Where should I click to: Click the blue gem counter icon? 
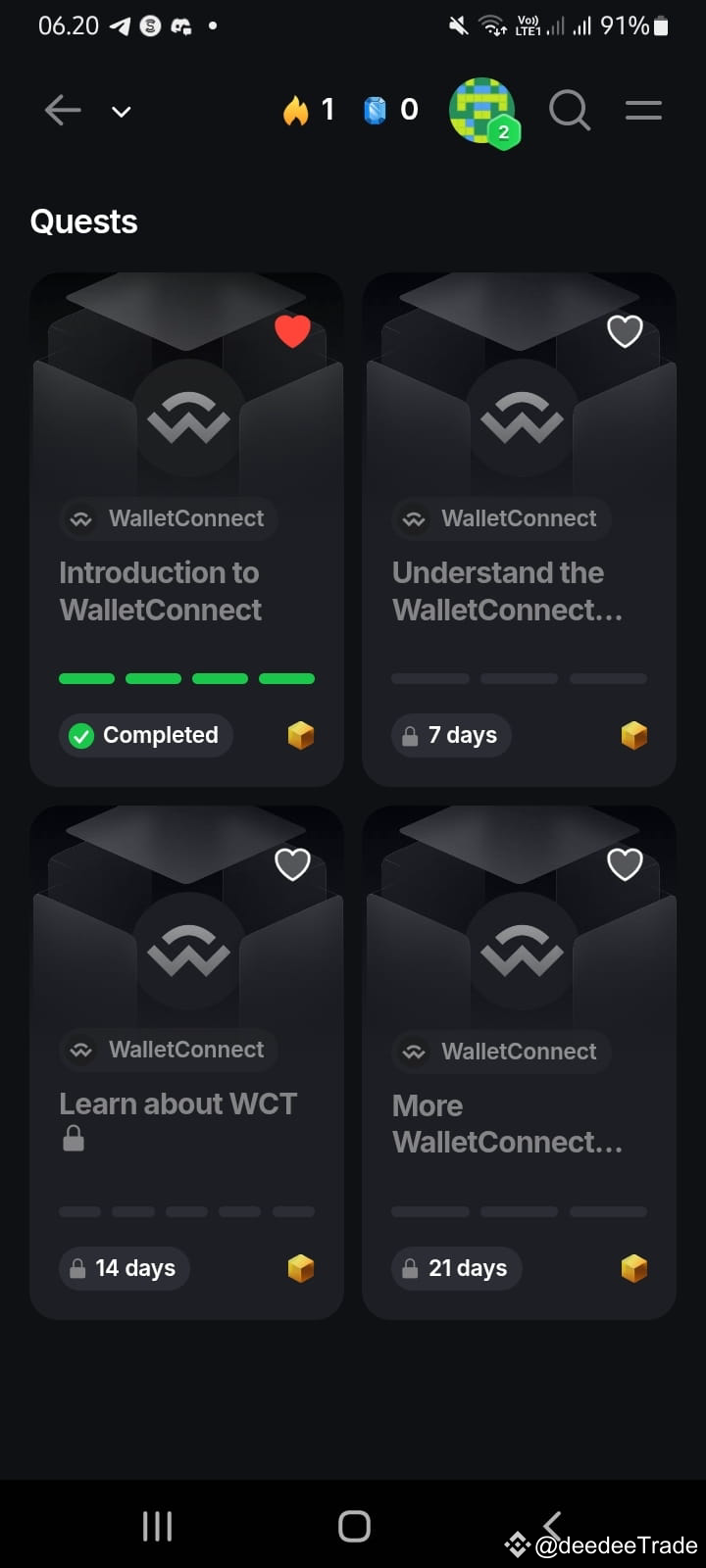377,110
